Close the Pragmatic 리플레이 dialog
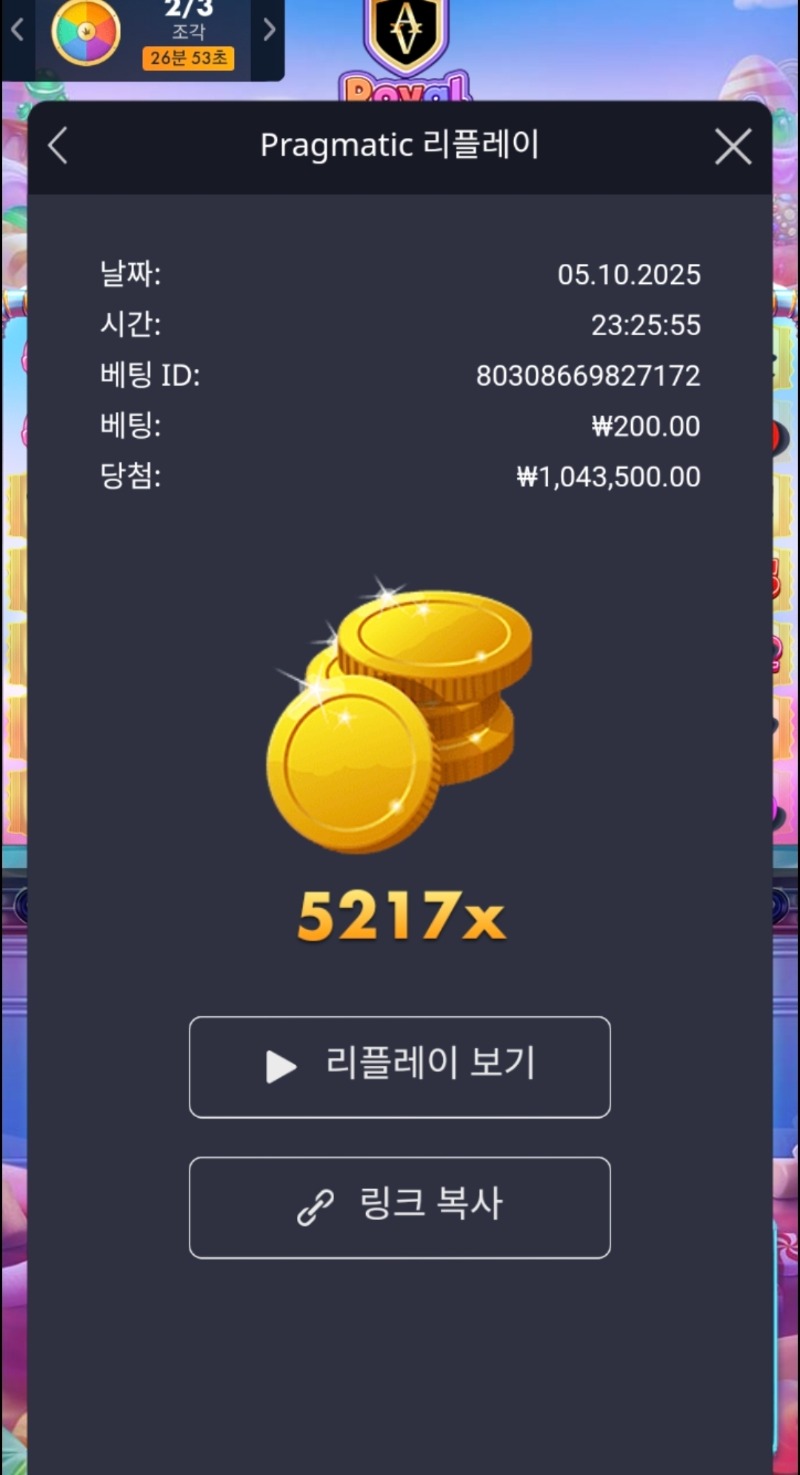This screenshot has width=800, height=1475. tap(733, 147)
